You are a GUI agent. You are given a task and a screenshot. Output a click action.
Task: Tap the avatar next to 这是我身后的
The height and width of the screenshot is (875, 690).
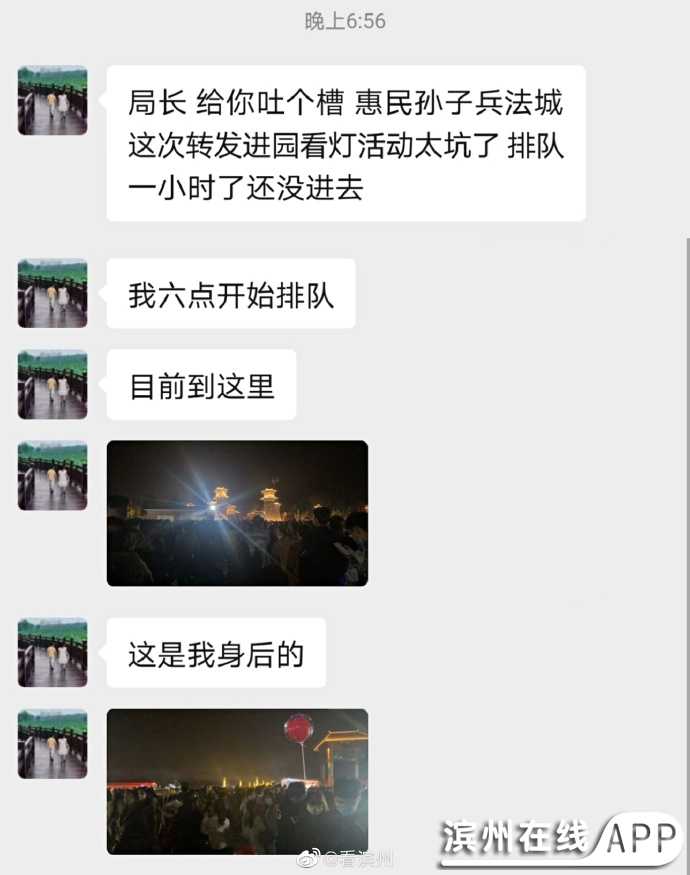tap(53, 653)
